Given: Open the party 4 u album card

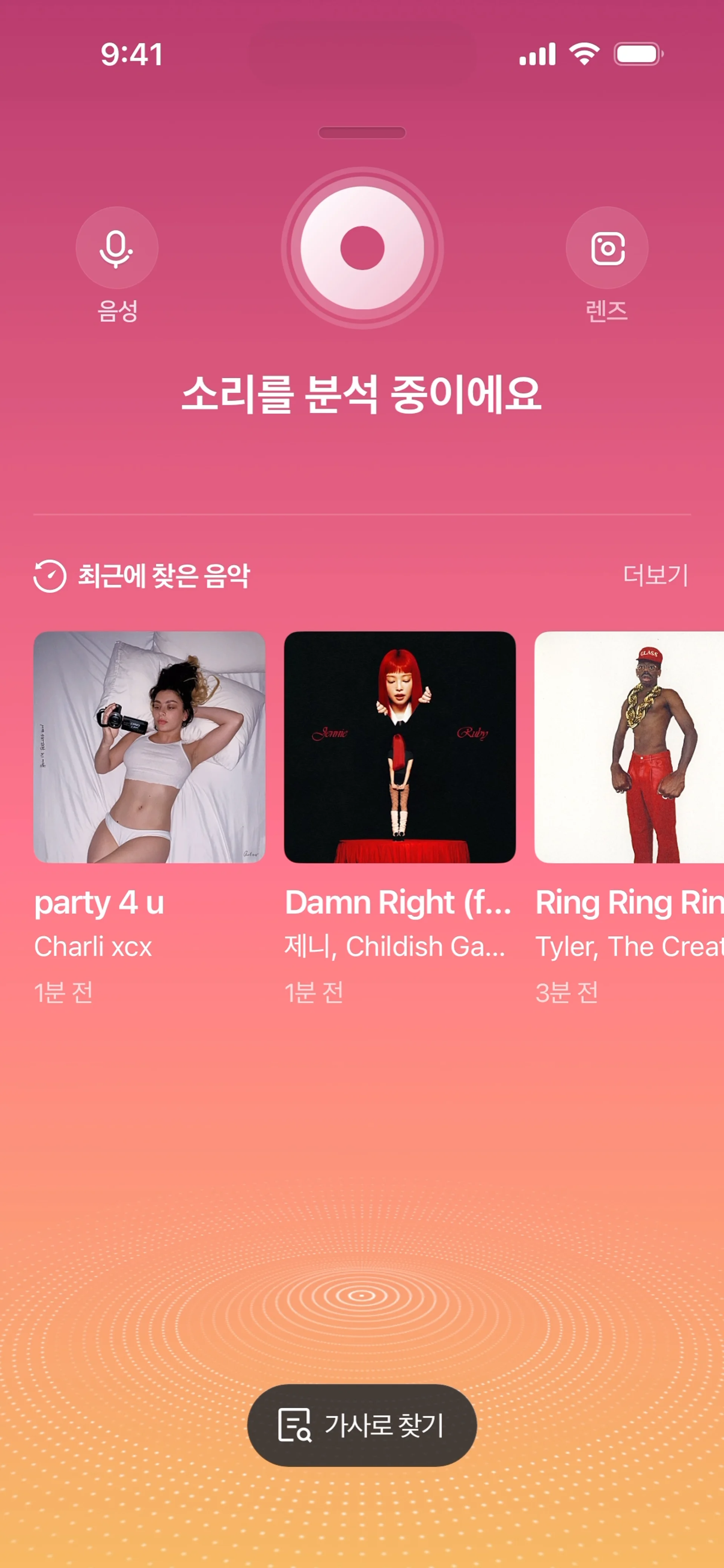Looking at the screenshot, I should (149, 747).
